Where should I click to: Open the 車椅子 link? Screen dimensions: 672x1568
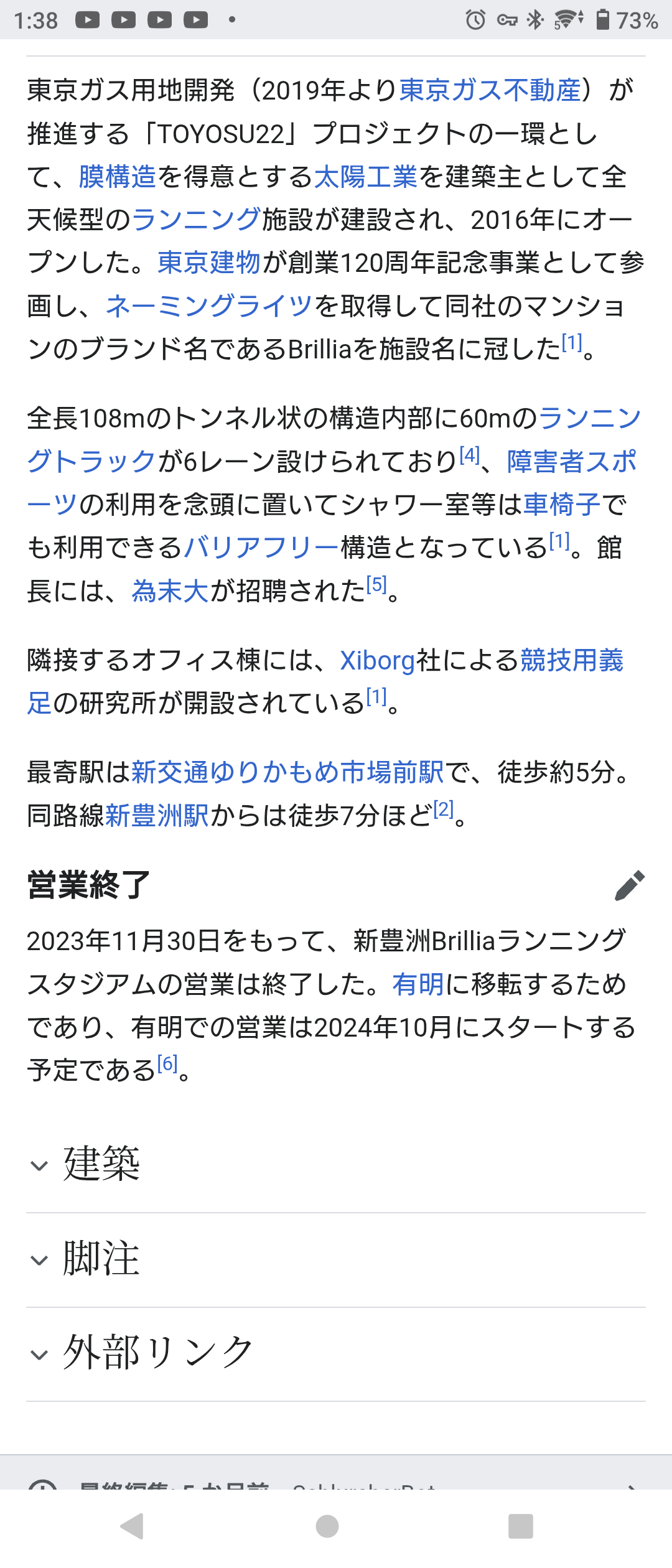click(562, 504)
